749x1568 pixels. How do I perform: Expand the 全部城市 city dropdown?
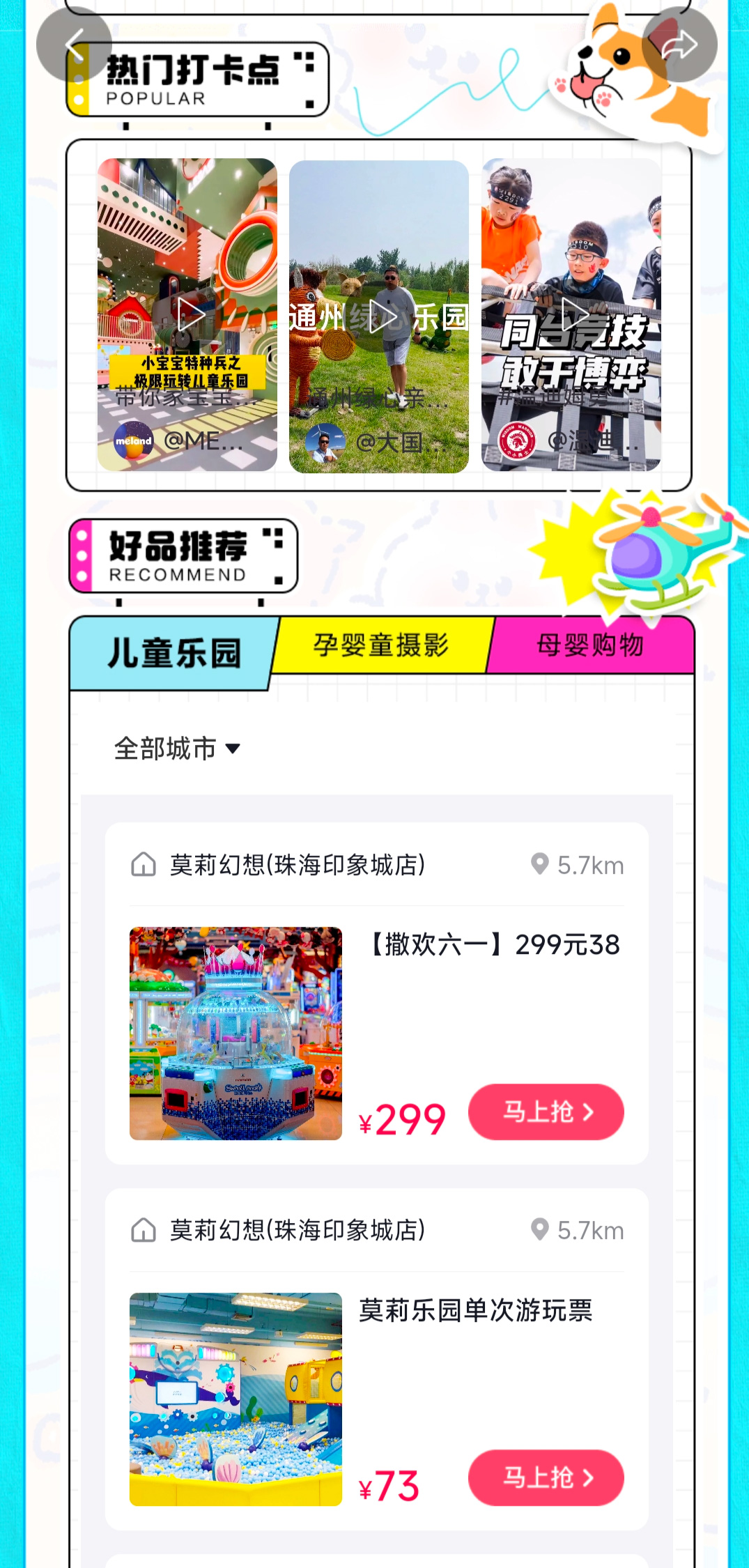coord(177,748)
